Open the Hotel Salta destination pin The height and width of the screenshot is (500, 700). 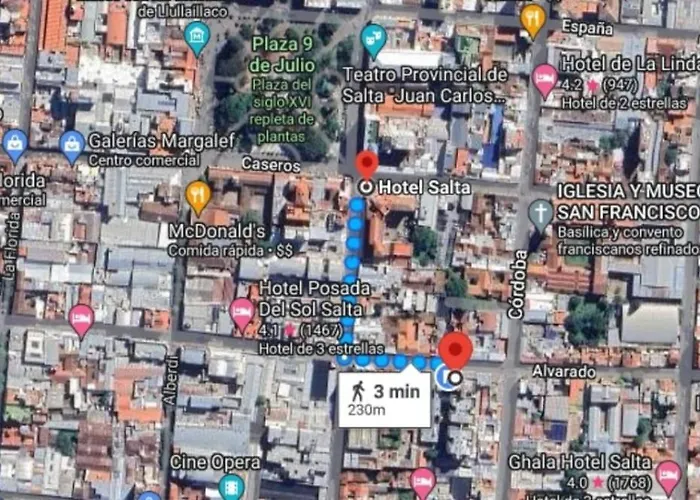[367, 164]
